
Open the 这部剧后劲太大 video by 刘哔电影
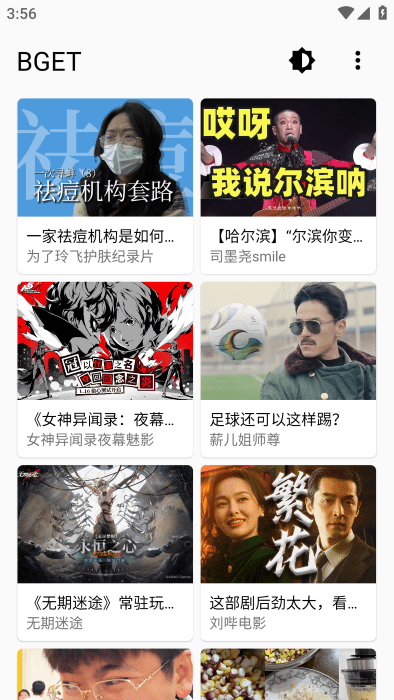pyautogui.click(x=288, y=553)
